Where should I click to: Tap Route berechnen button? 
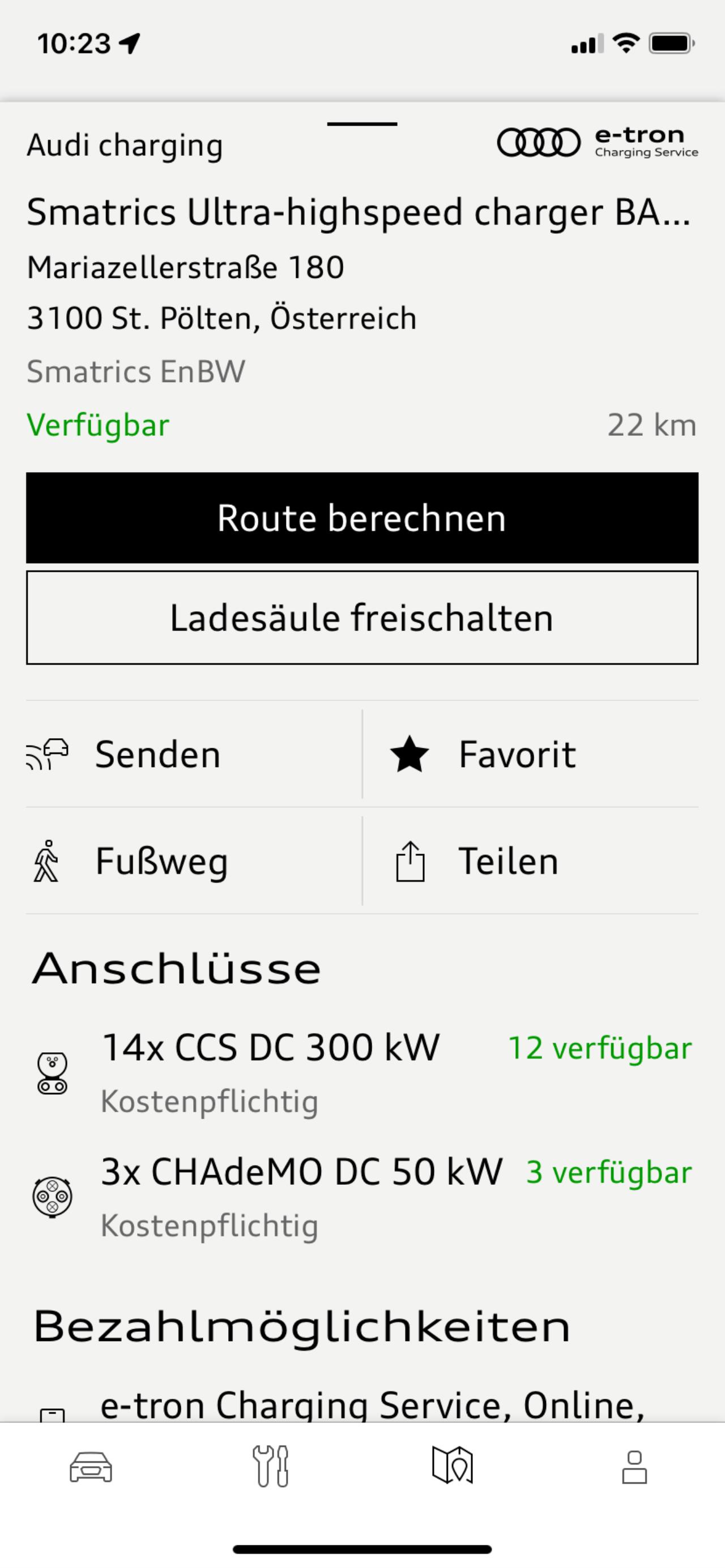pyautogui.click(x=362, y=517)
